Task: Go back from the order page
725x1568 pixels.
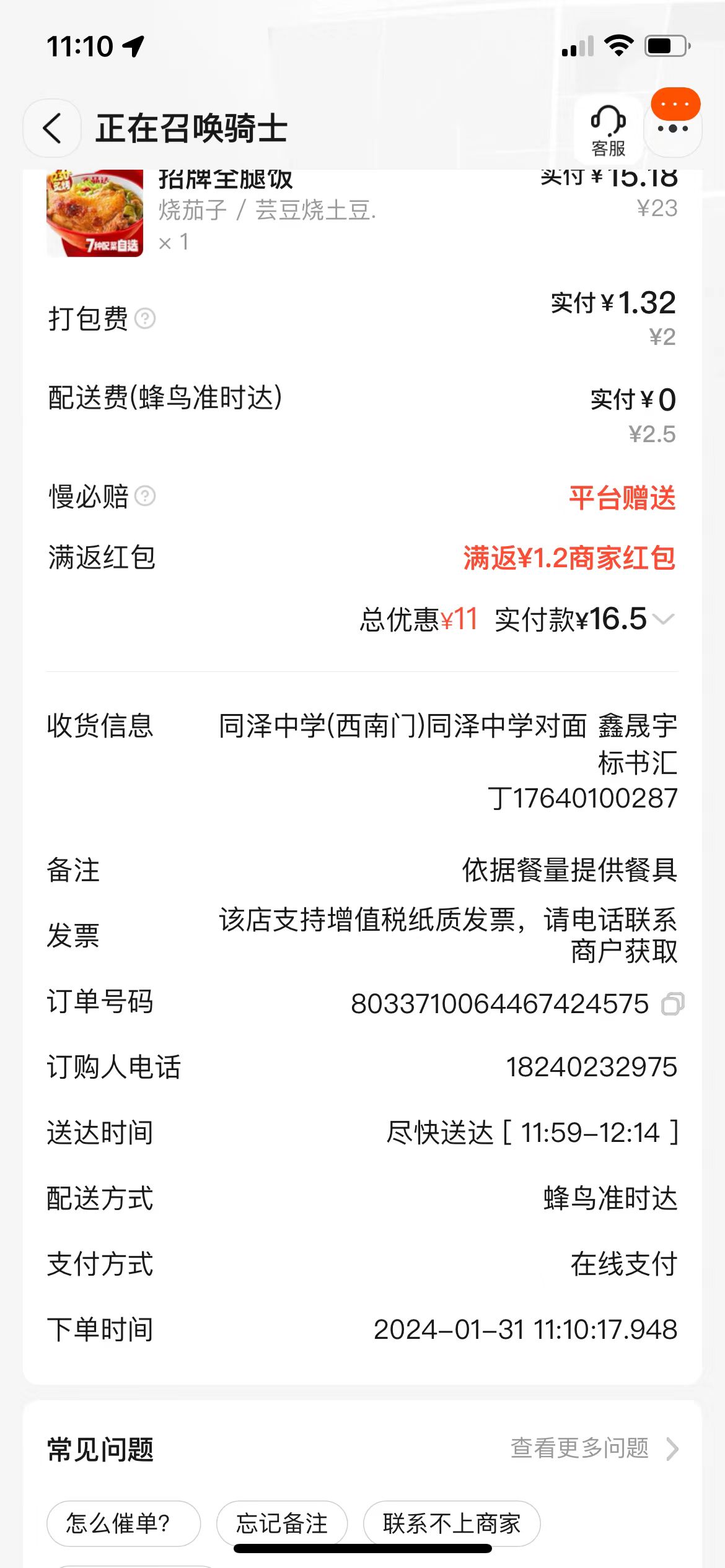Action: tap(52, 129)
